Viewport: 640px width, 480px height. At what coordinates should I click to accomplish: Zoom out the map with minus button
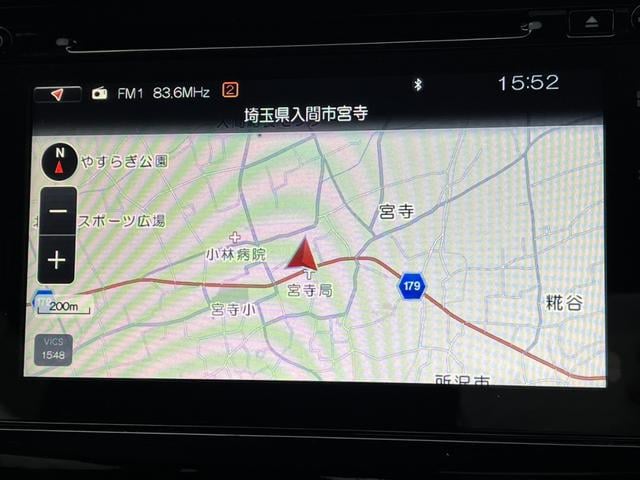coord(57,211)
